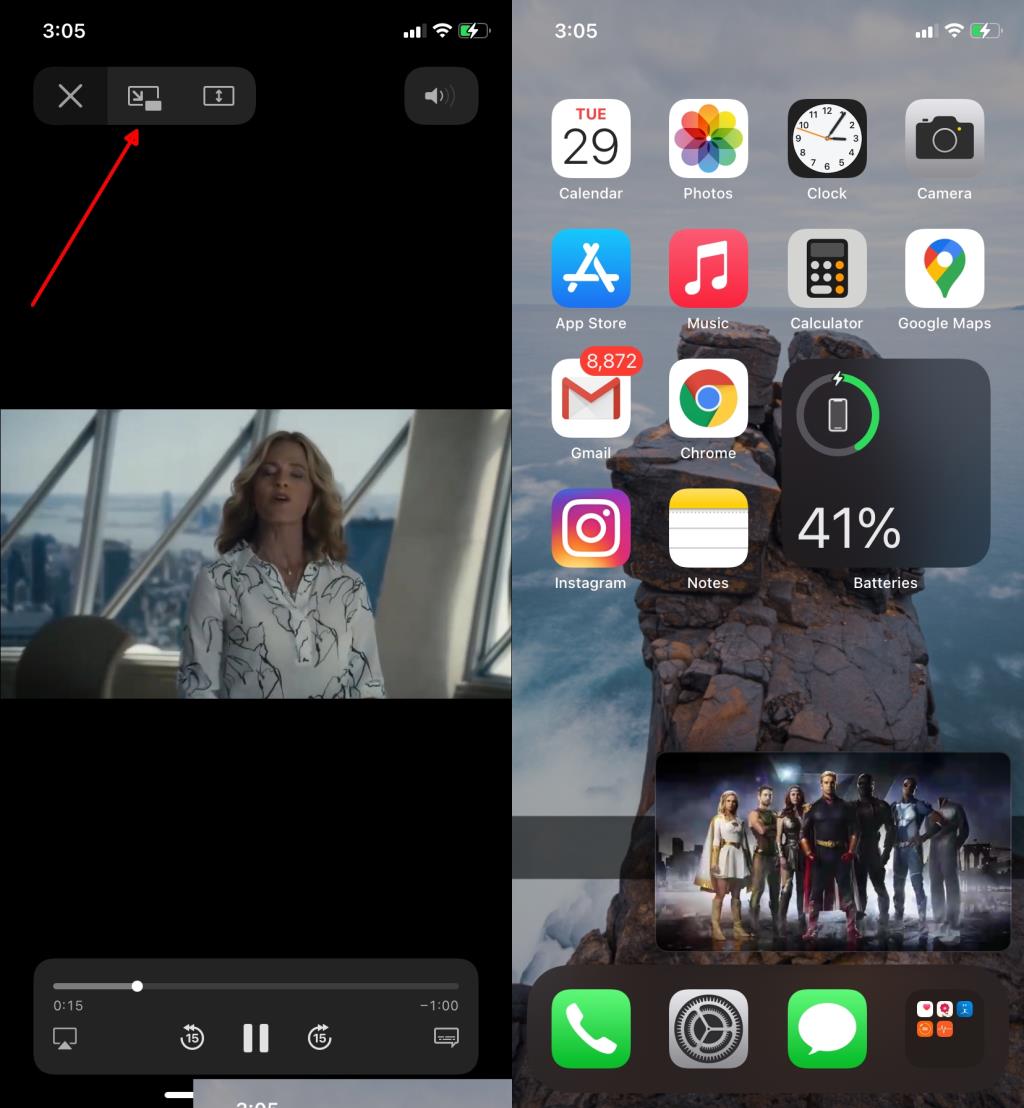1024x1108 pixels.
Task: Launch Instagram
Action: (590, 528)
